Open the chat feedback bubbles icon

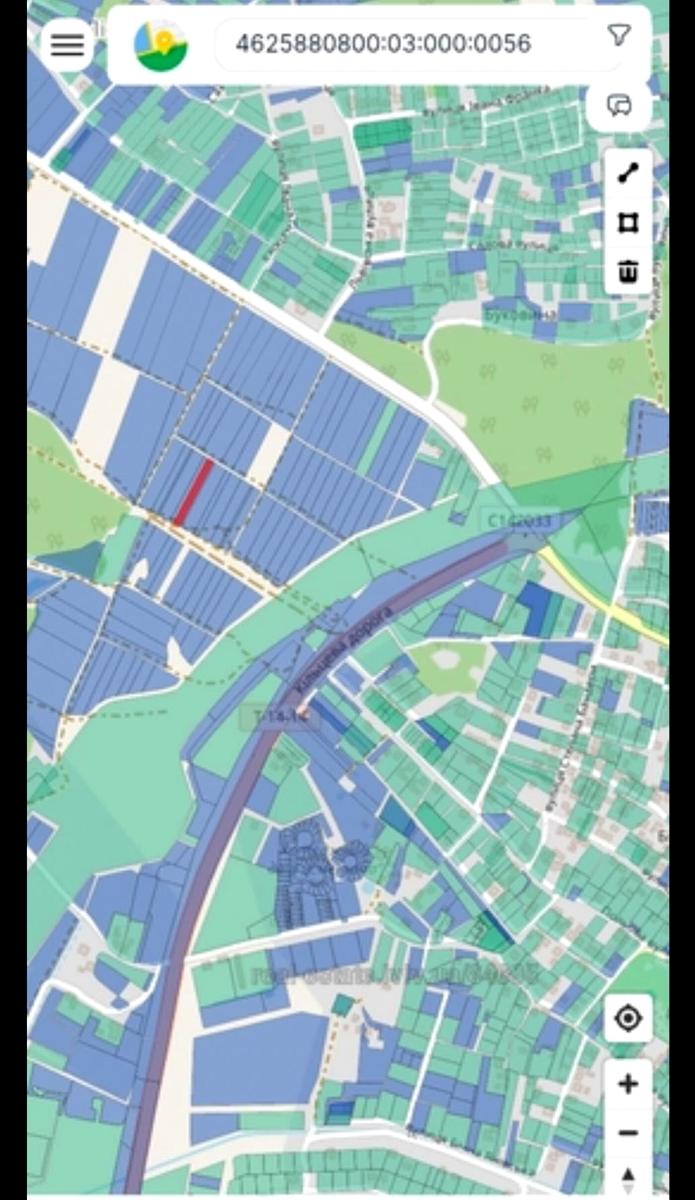click(x=620, y=104)
